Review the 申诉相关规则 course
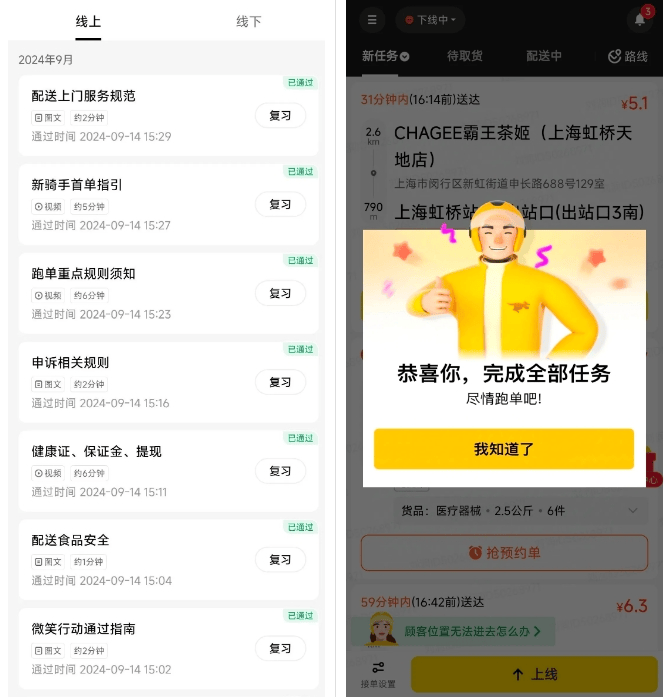 pos(280,382)
